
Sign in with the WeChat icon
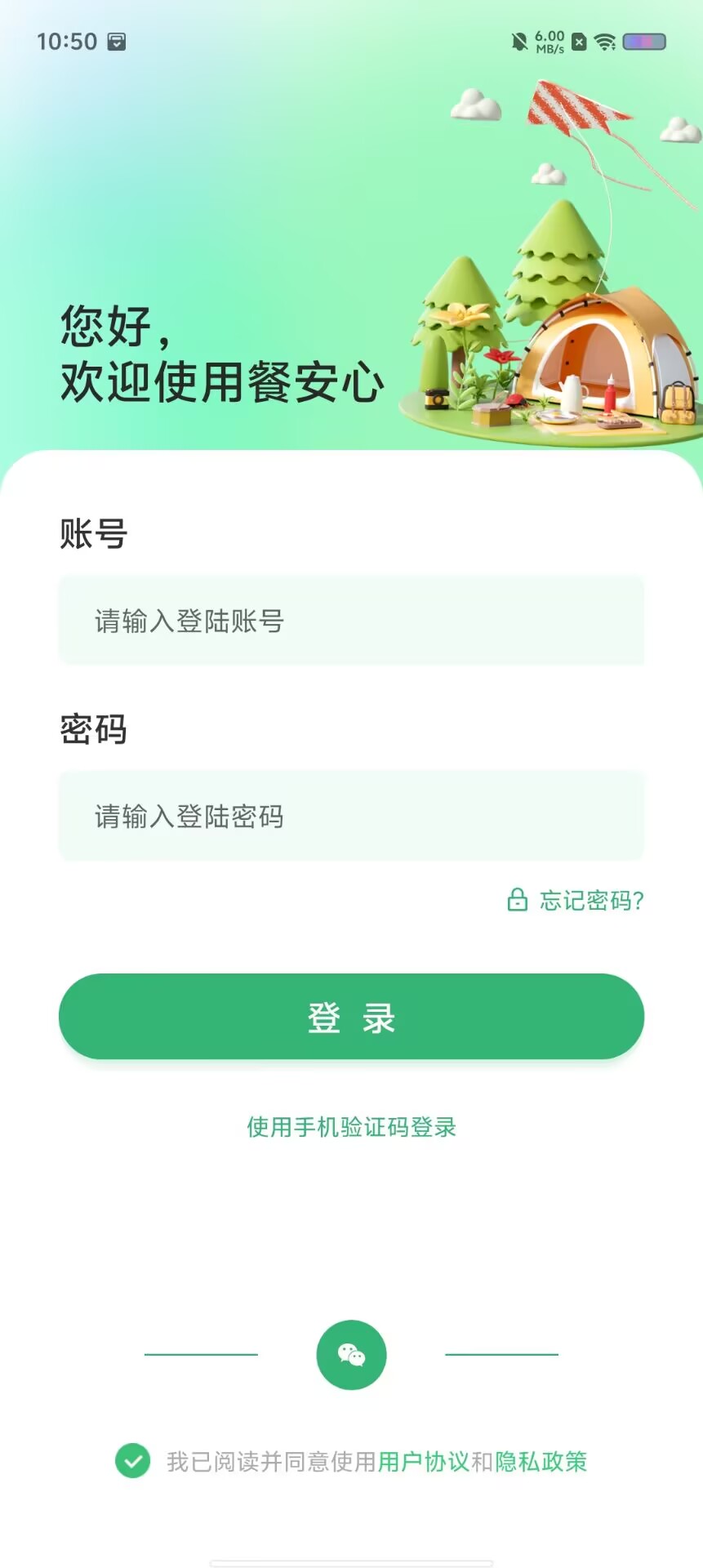[351, 1355]
